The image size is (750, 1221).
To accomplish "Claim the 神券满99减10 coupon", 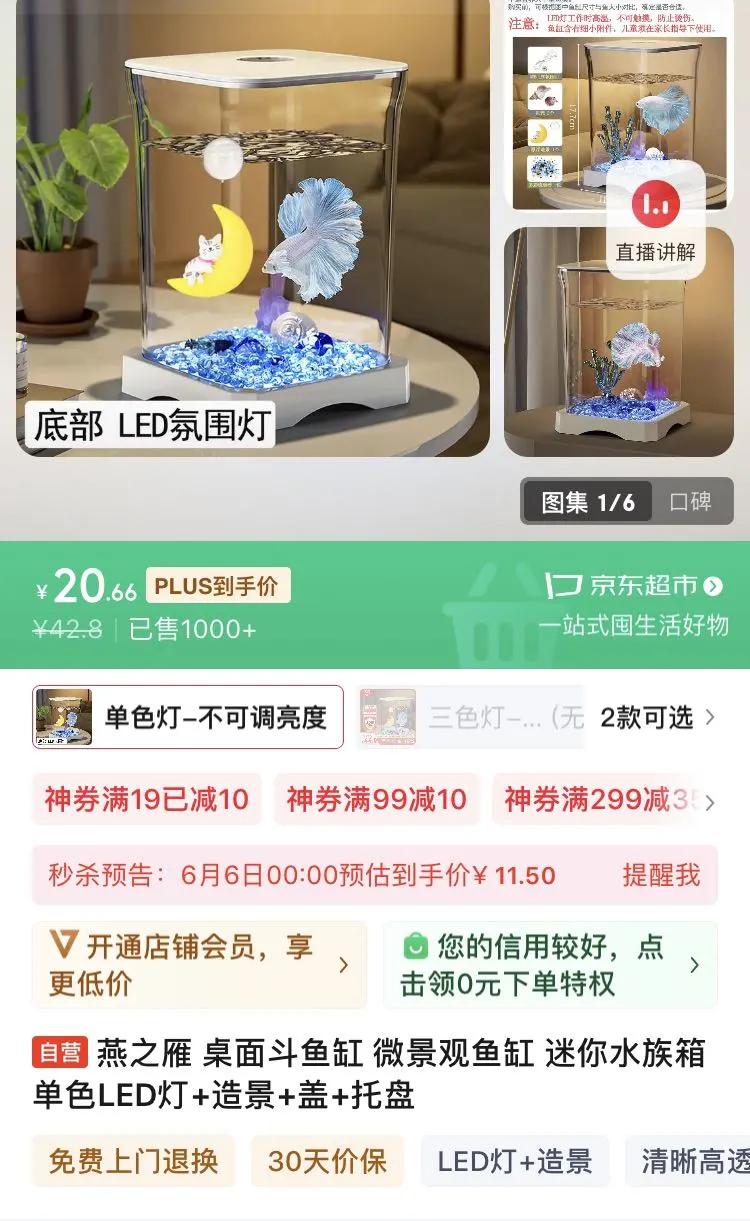I will [377, 799].
